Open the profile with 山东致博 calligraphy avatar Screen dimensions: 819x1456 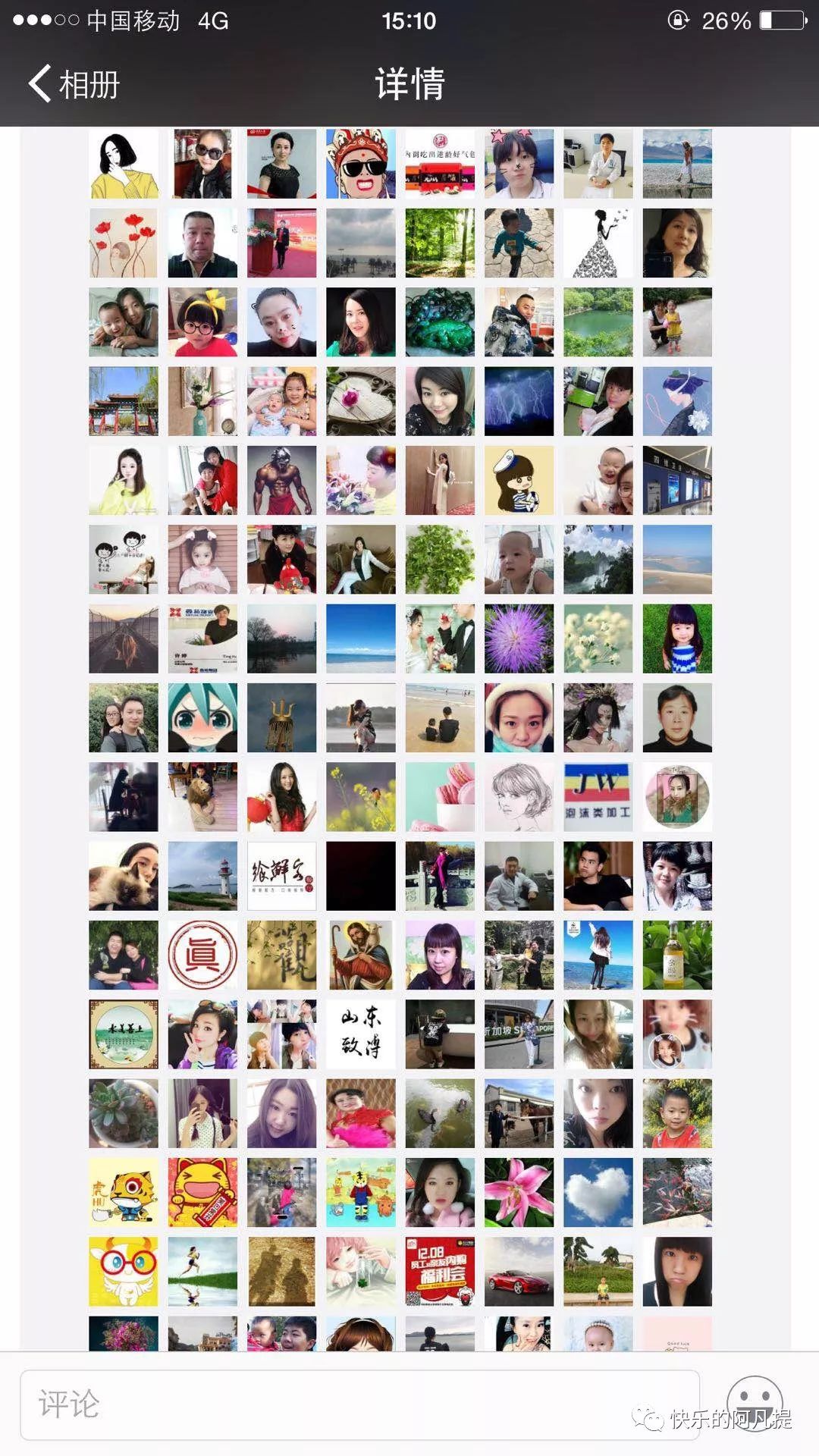click(360, 1034)
